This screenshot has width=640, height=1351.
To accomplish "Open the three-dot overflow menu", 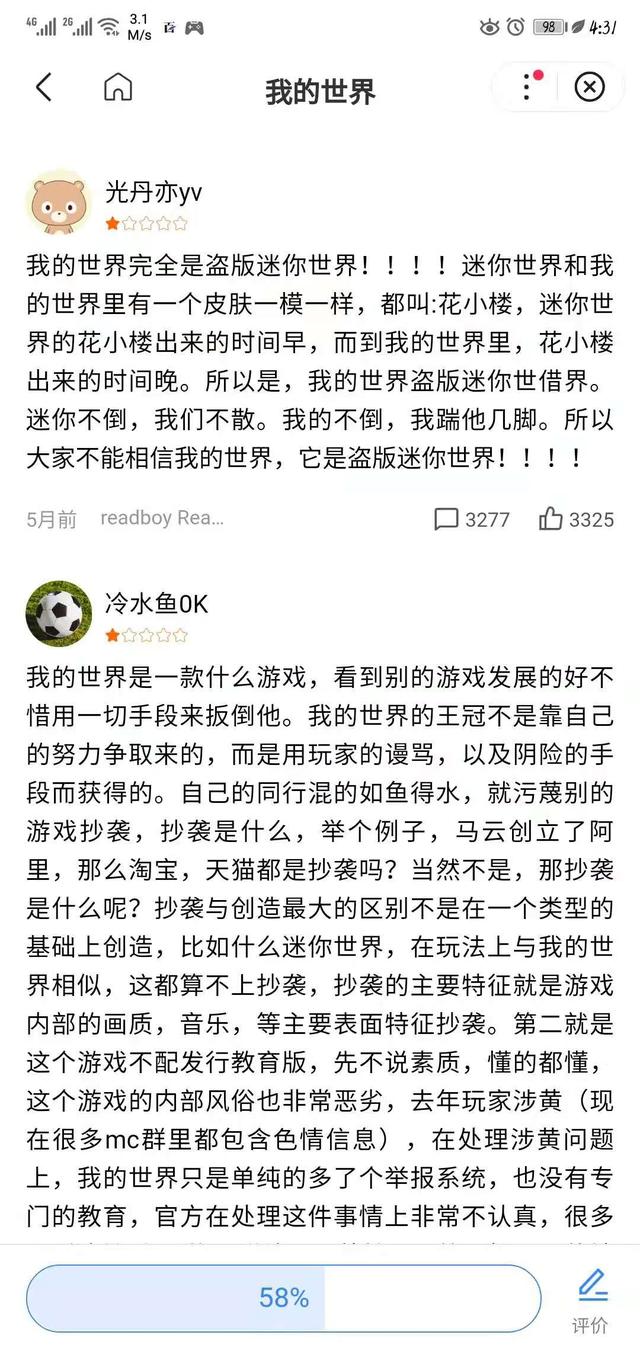I will pyautogui.click(x=527, y=88).
